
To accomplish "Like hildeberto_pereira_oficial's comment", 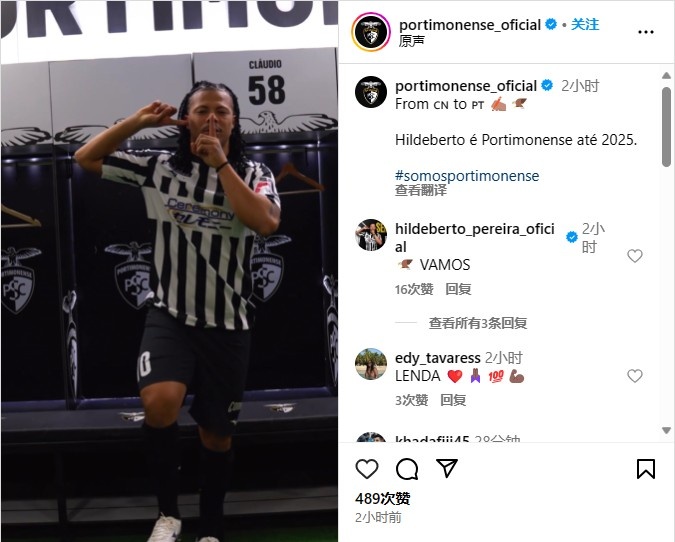I will (634, 256).
